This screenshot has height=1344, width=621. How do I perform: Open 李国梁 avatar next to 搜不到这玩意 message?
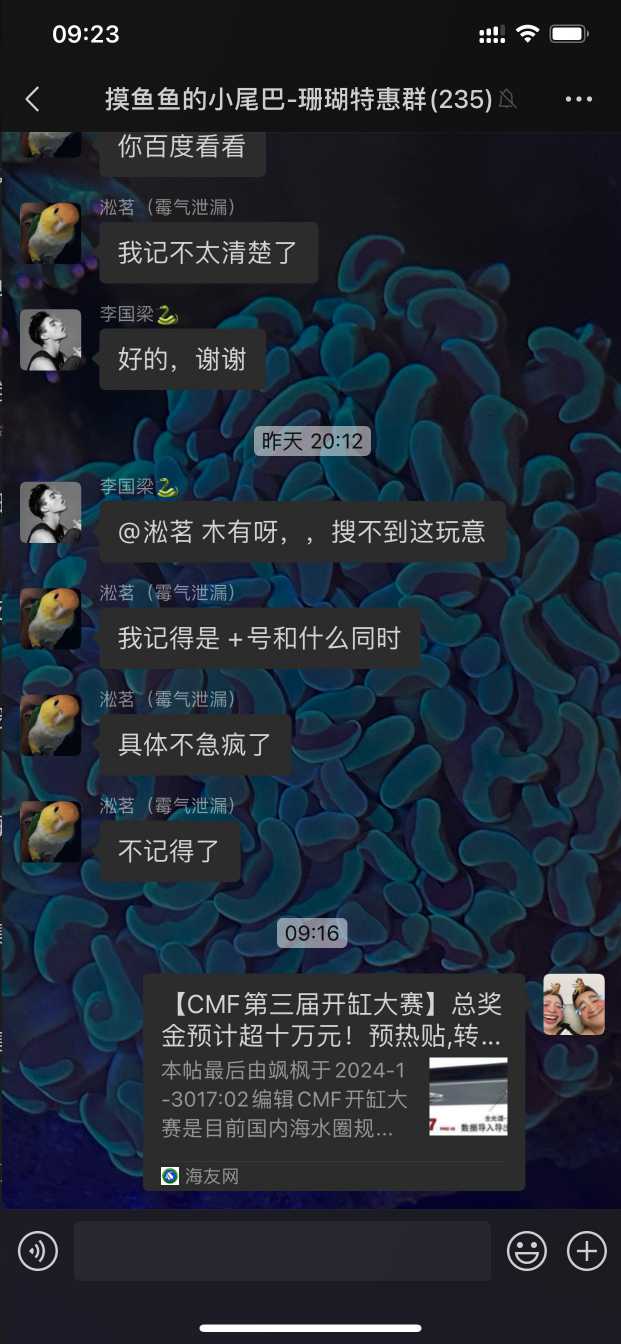point(50,512)
